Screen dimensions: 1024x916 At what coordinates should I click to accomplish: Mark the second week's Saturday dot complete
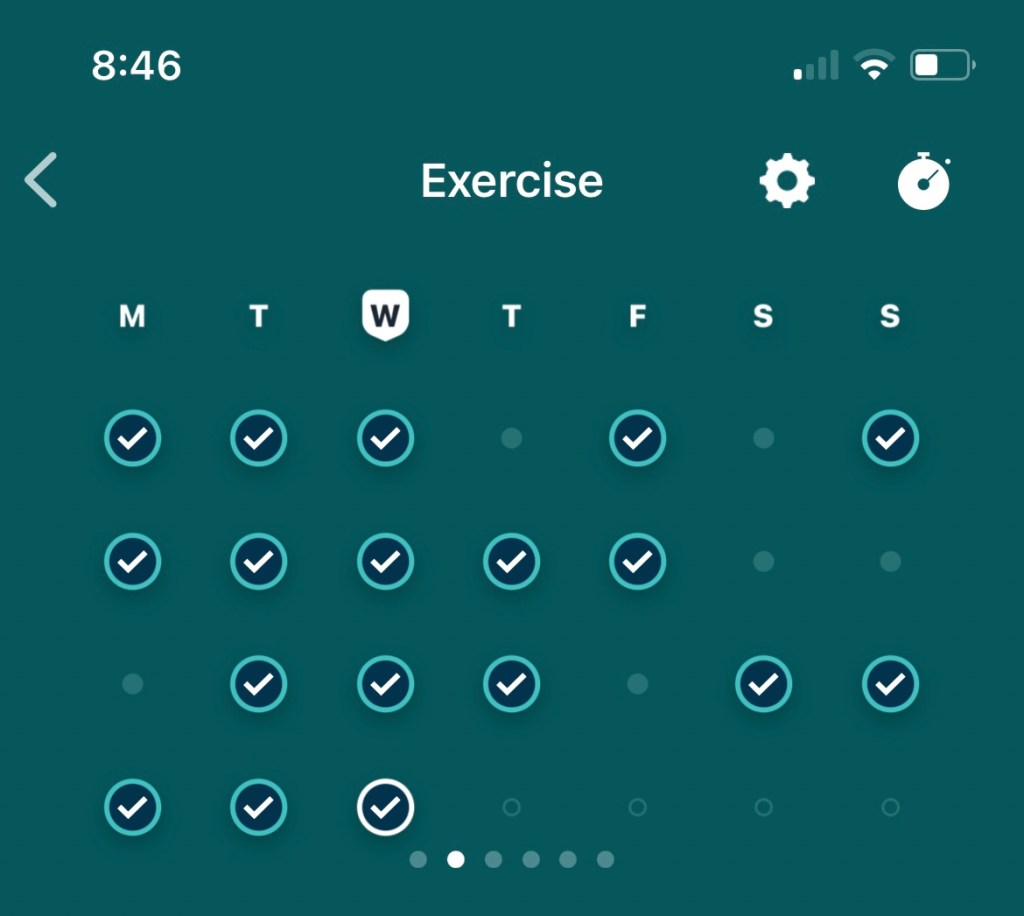(763, 561)
